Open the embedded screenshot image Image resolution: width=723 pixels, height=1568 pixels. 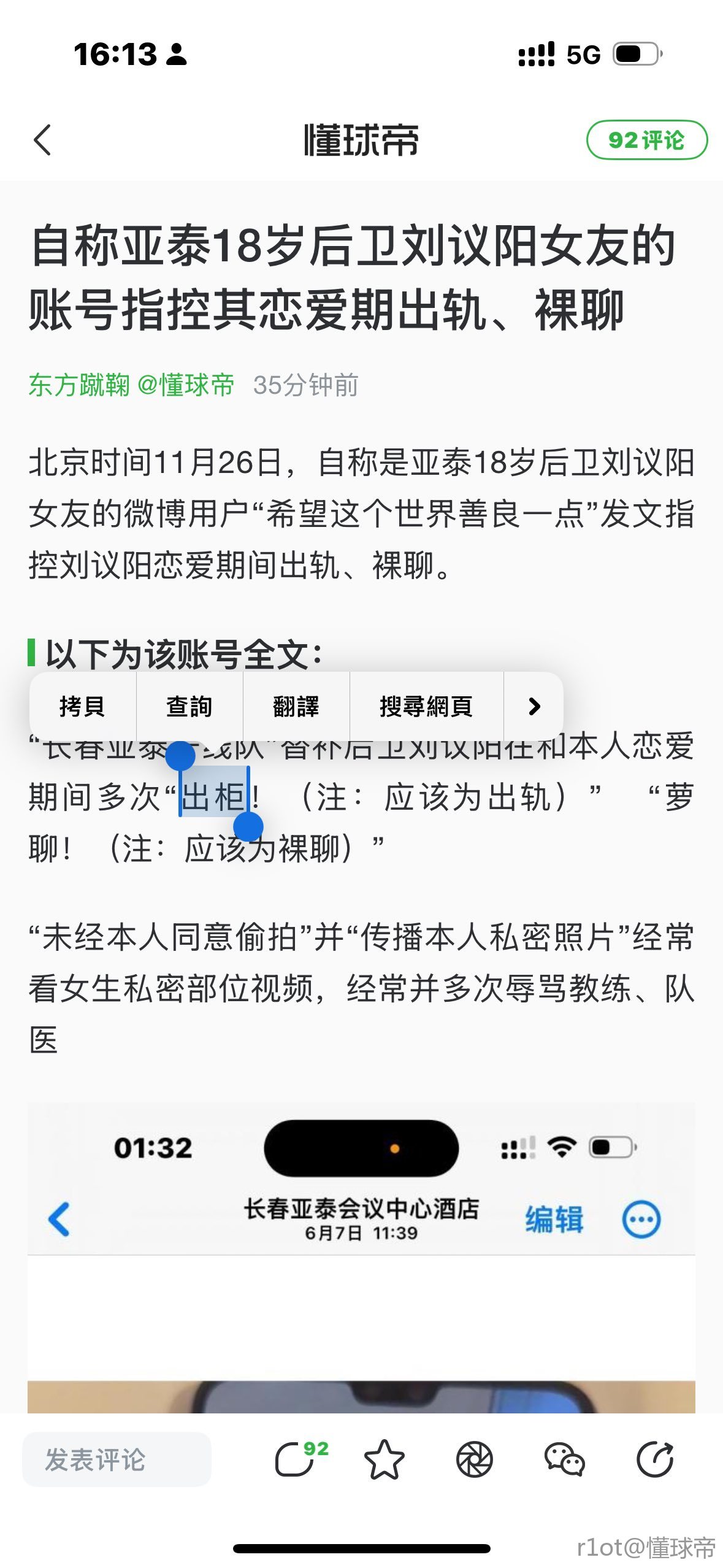click(361, 1258)
